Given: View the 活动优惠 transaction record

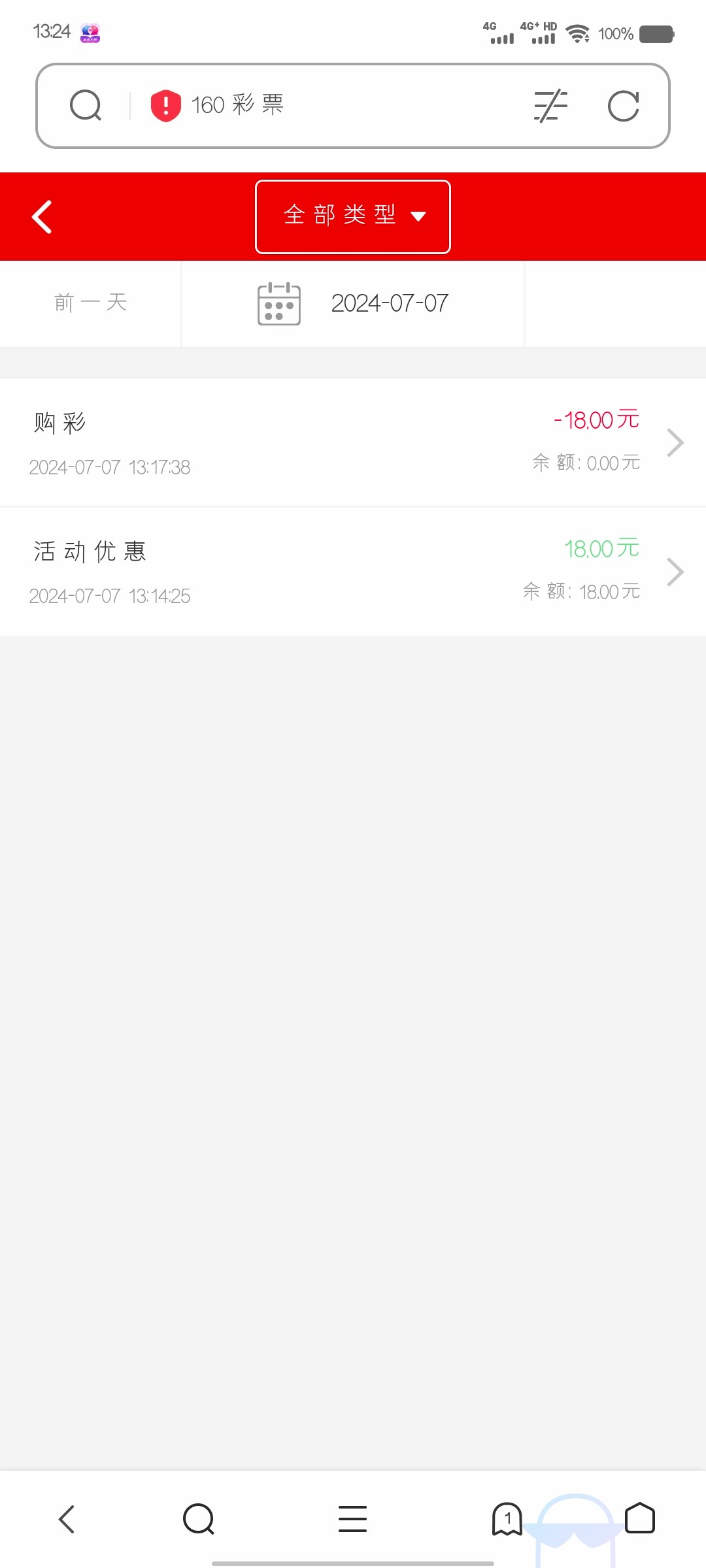Looking at the screenshot, I should click(x=353, y=572).
